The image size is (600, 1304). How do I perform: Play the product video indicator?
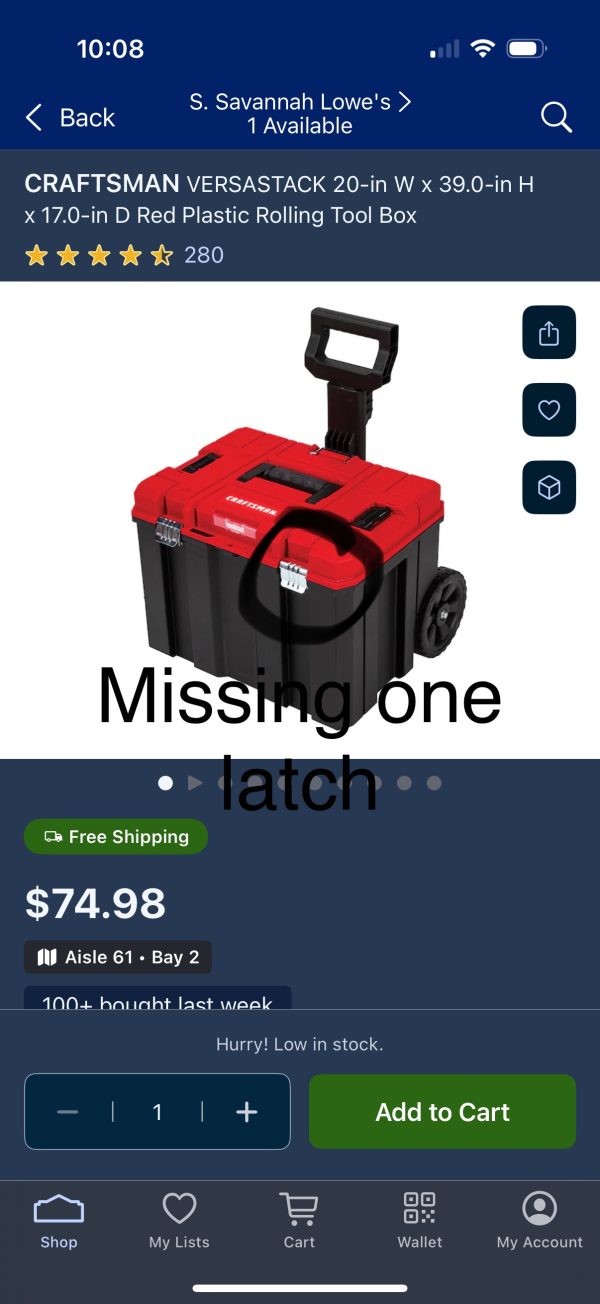tap(195, 783)
